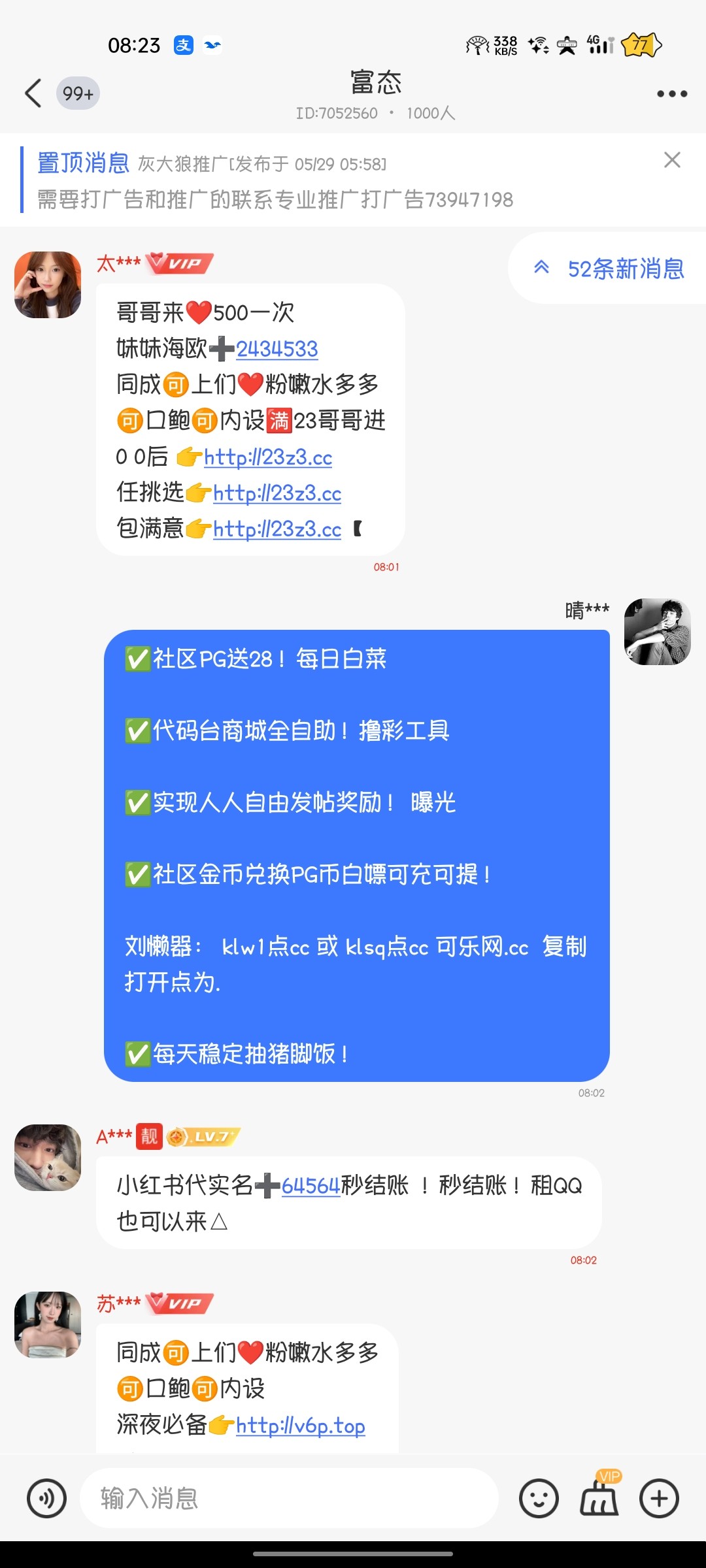Focus the 输入消息 message field
Viewport: 706px width, 1568px height.
288,1498
